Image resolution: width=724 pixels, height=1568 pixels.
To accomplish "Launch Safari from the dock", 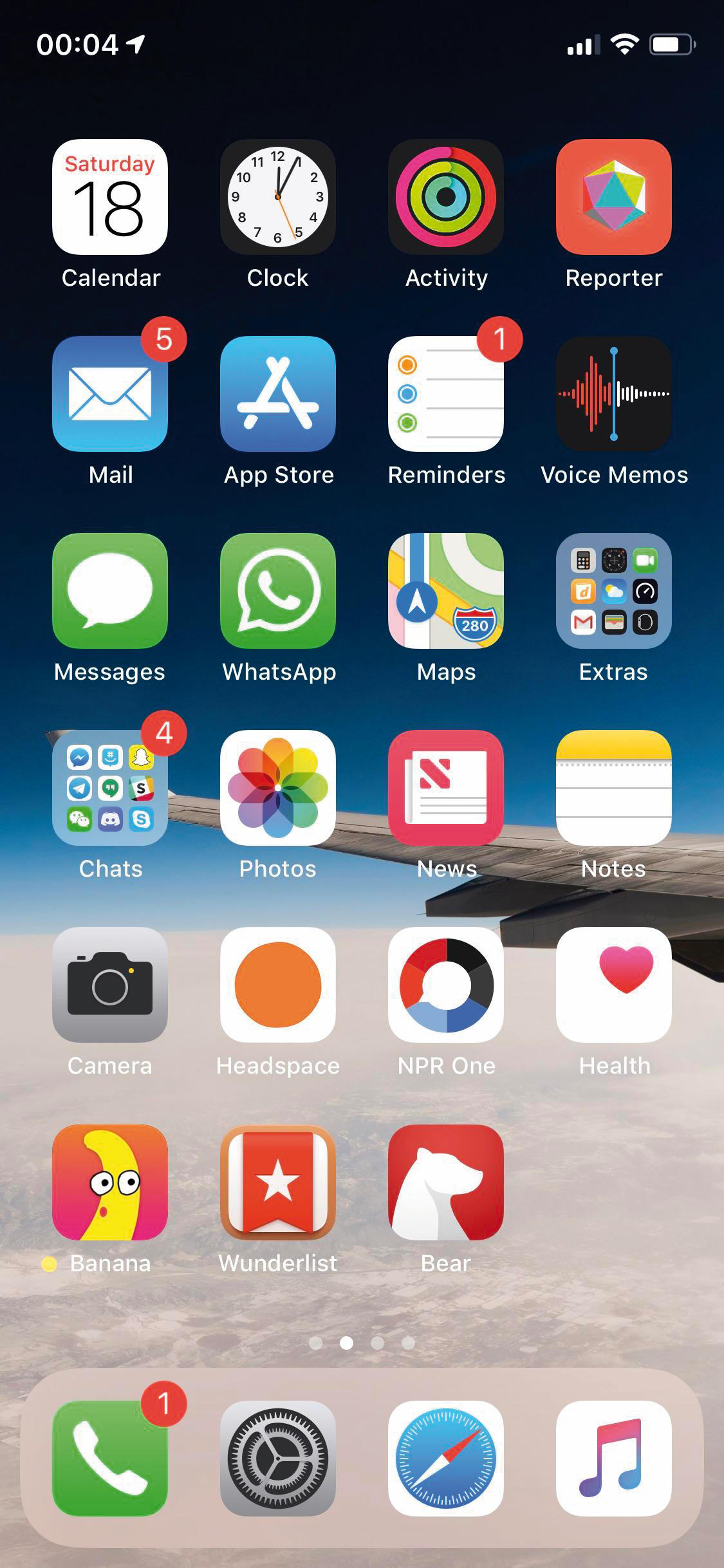I will click(446, 1459).
